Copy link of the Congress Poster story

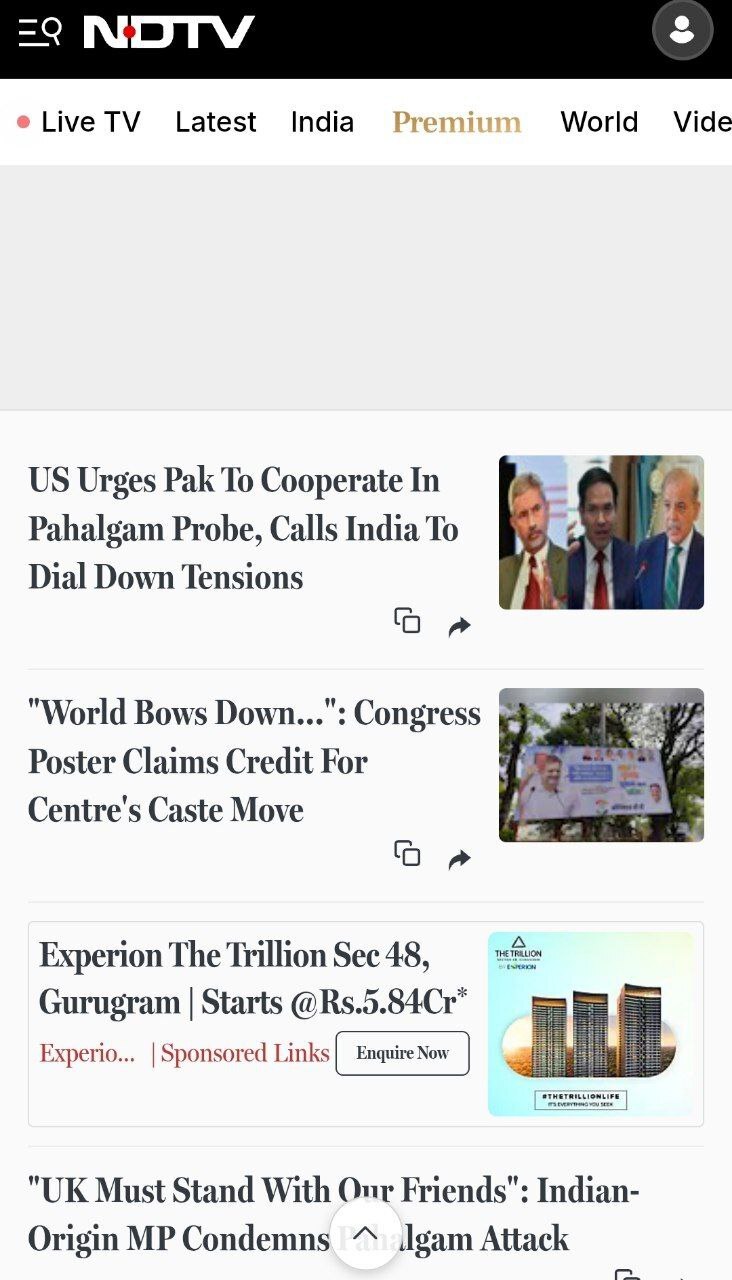click(x=407, y=853)
